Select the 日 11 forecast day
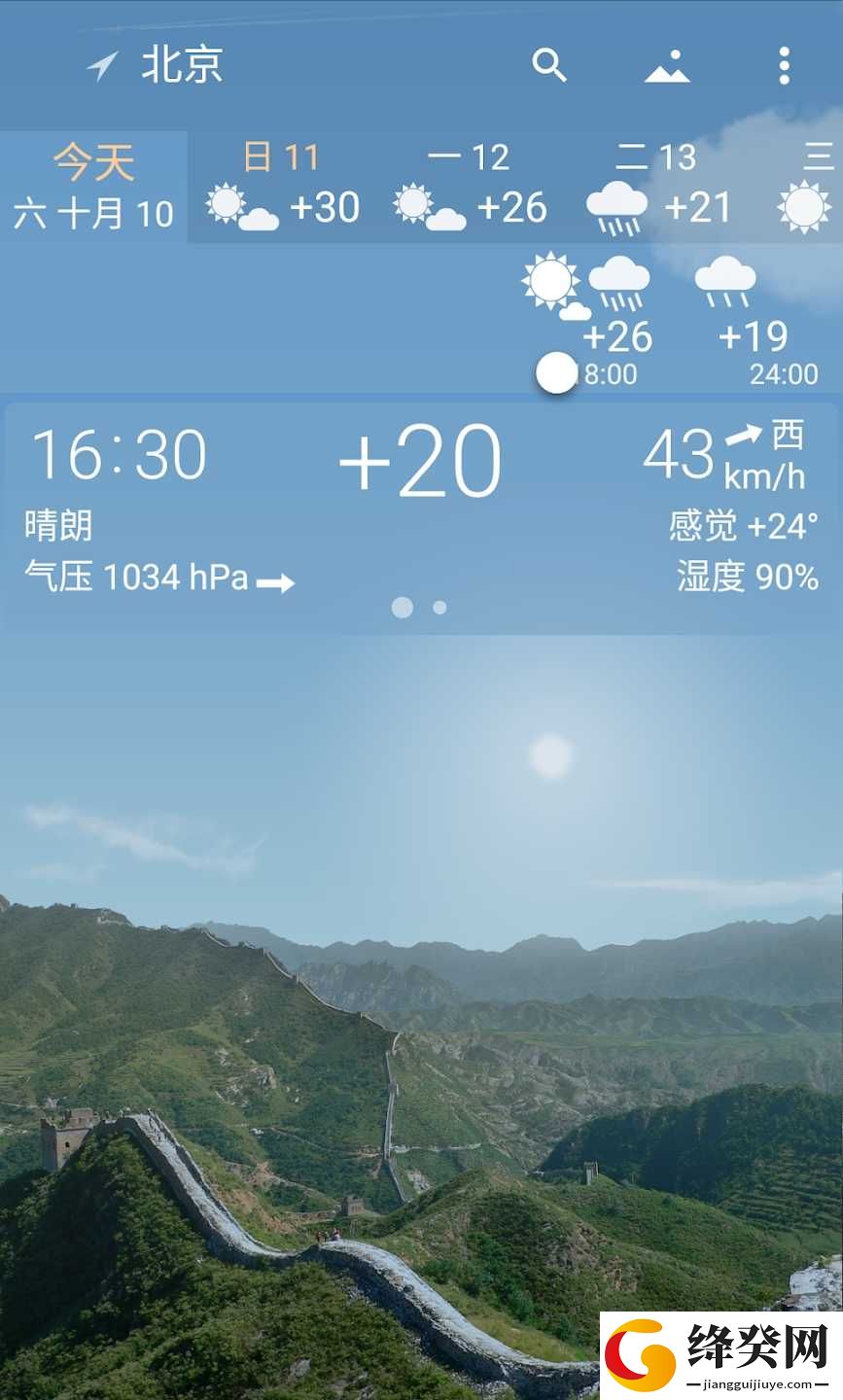Screen dimensions: 843x1400 click(x=282, y=187)
